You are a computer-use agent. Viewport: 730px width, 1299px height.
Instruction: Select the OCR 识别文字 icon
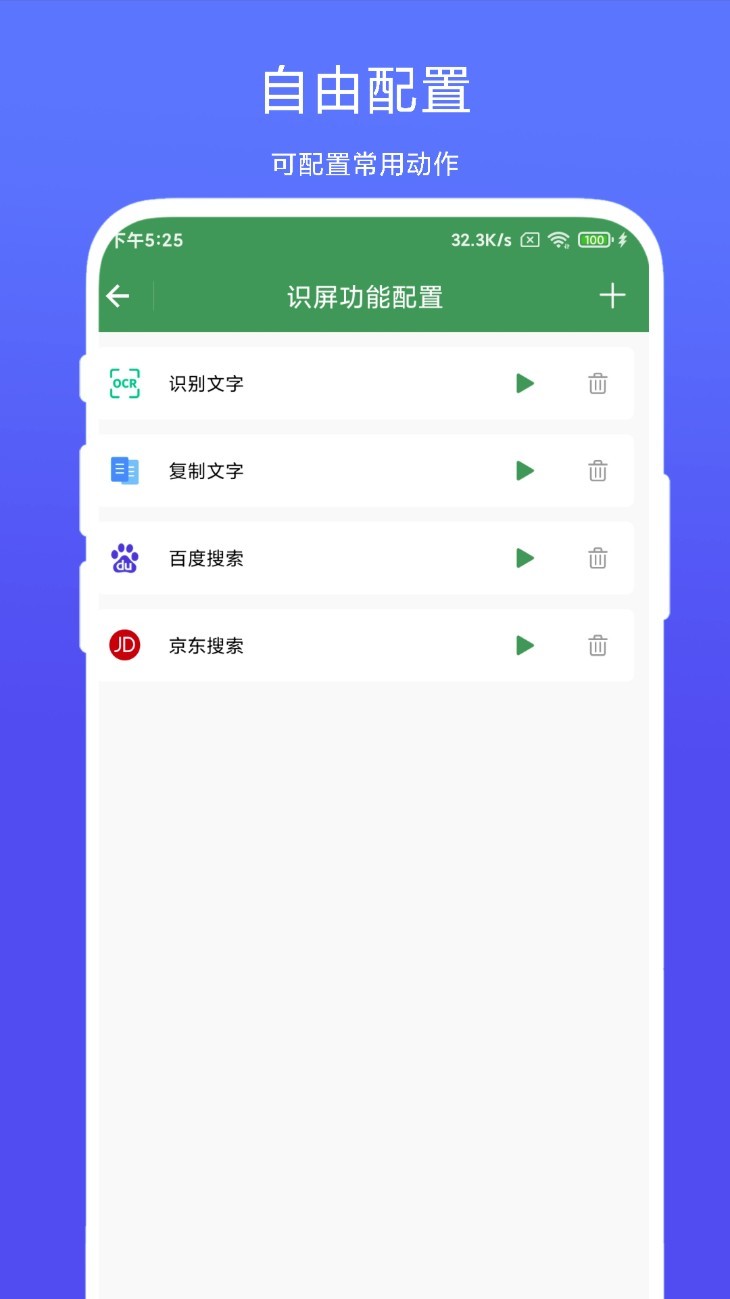pos(124,383)
